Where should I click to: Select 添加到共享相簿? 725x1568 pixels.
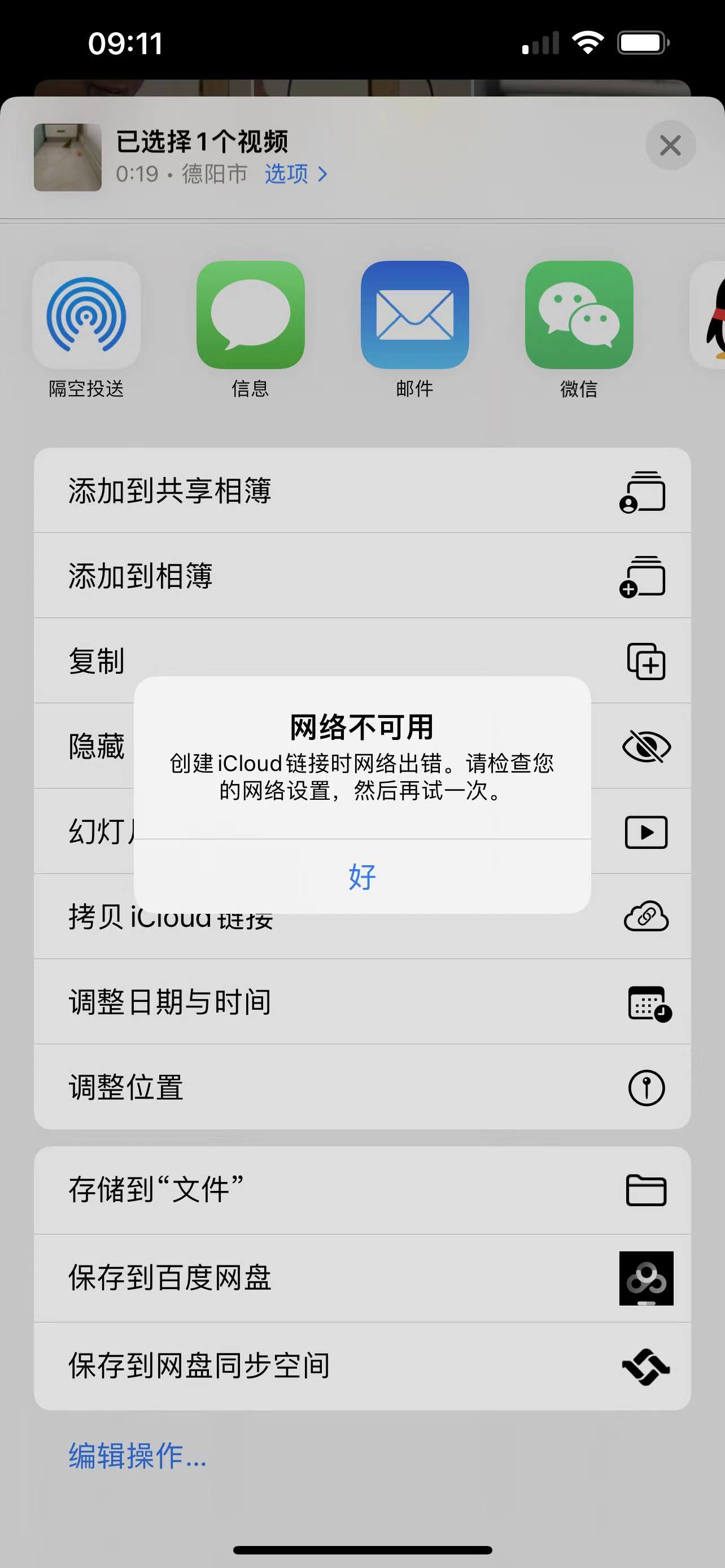[x=362, y=490]
